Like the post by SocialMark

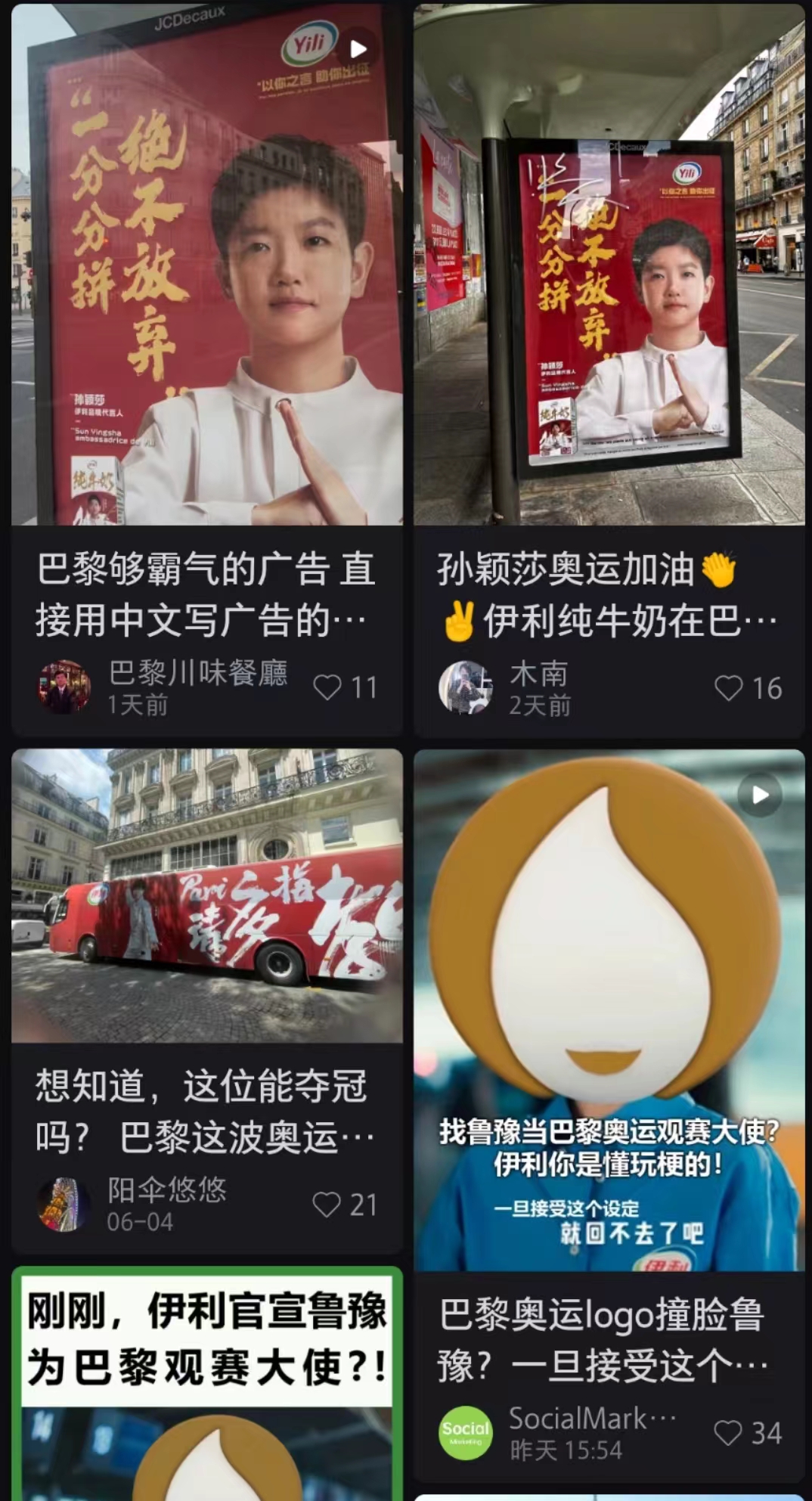(728, 1433)
